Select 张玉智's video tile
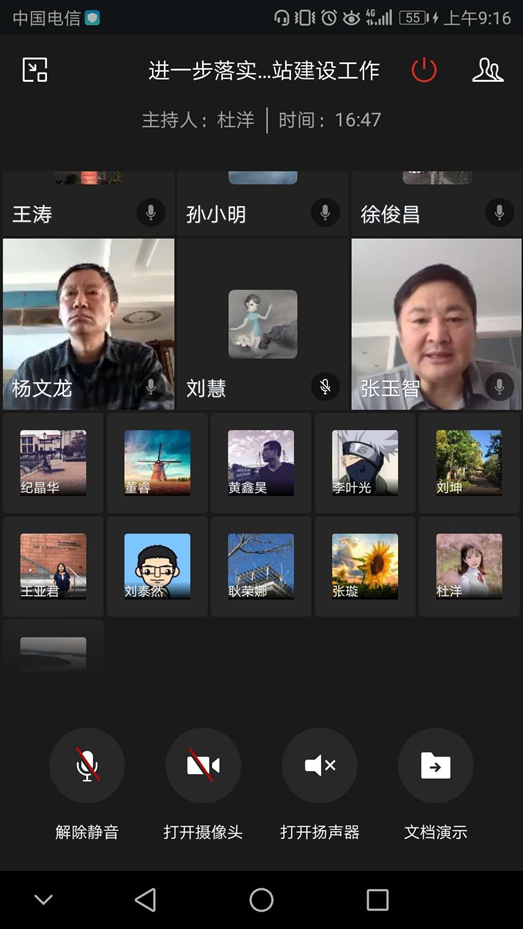This screenshot has width=523, height=929. click(x=437, y=324)
